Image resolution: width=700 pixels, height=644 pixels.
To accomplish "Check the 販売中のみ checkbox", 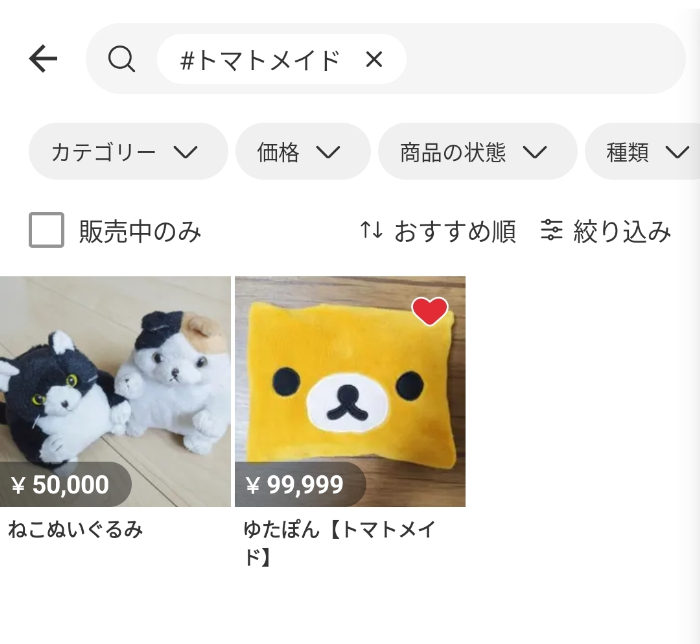I will (46, 231).
